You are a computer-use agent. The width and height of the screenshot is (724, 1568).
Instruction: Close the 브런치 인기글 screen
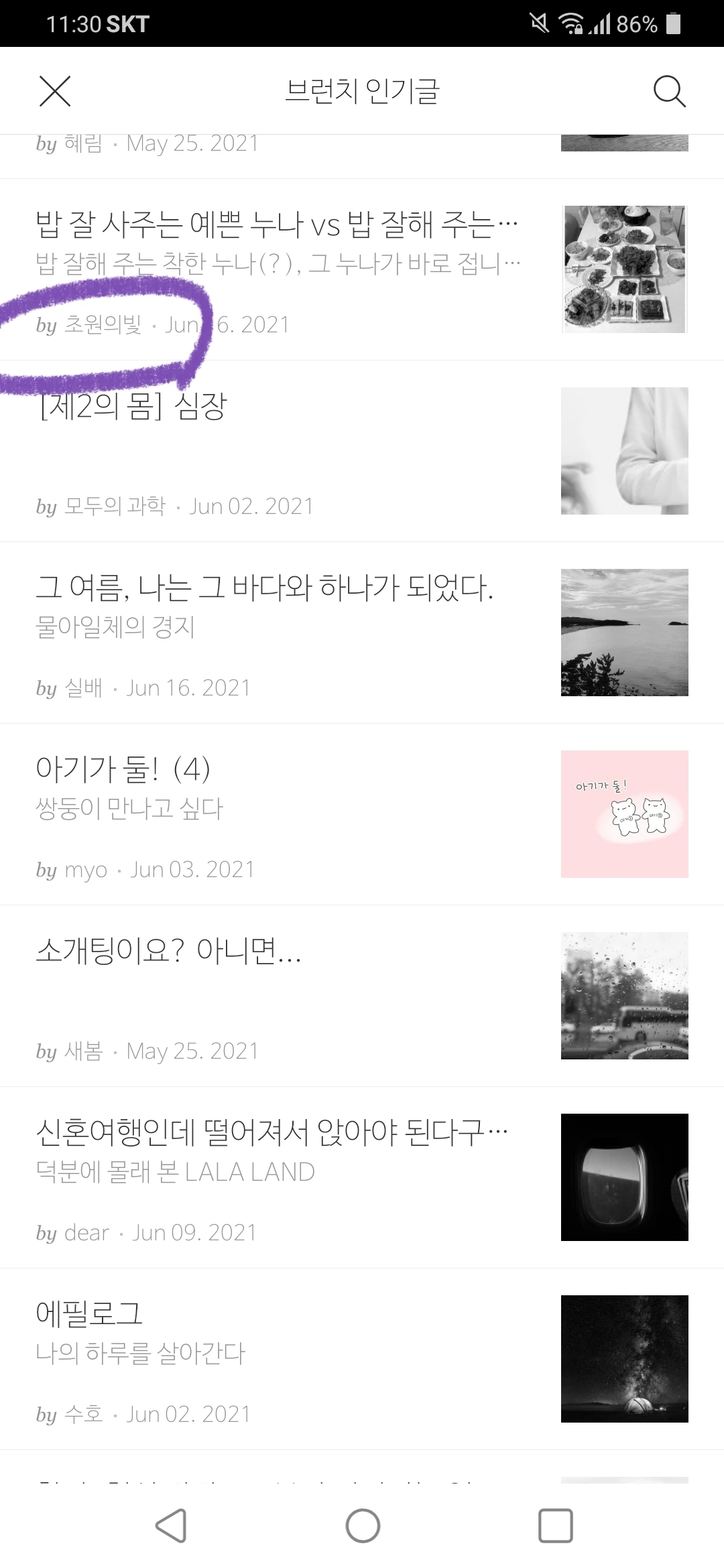(55, 91)
